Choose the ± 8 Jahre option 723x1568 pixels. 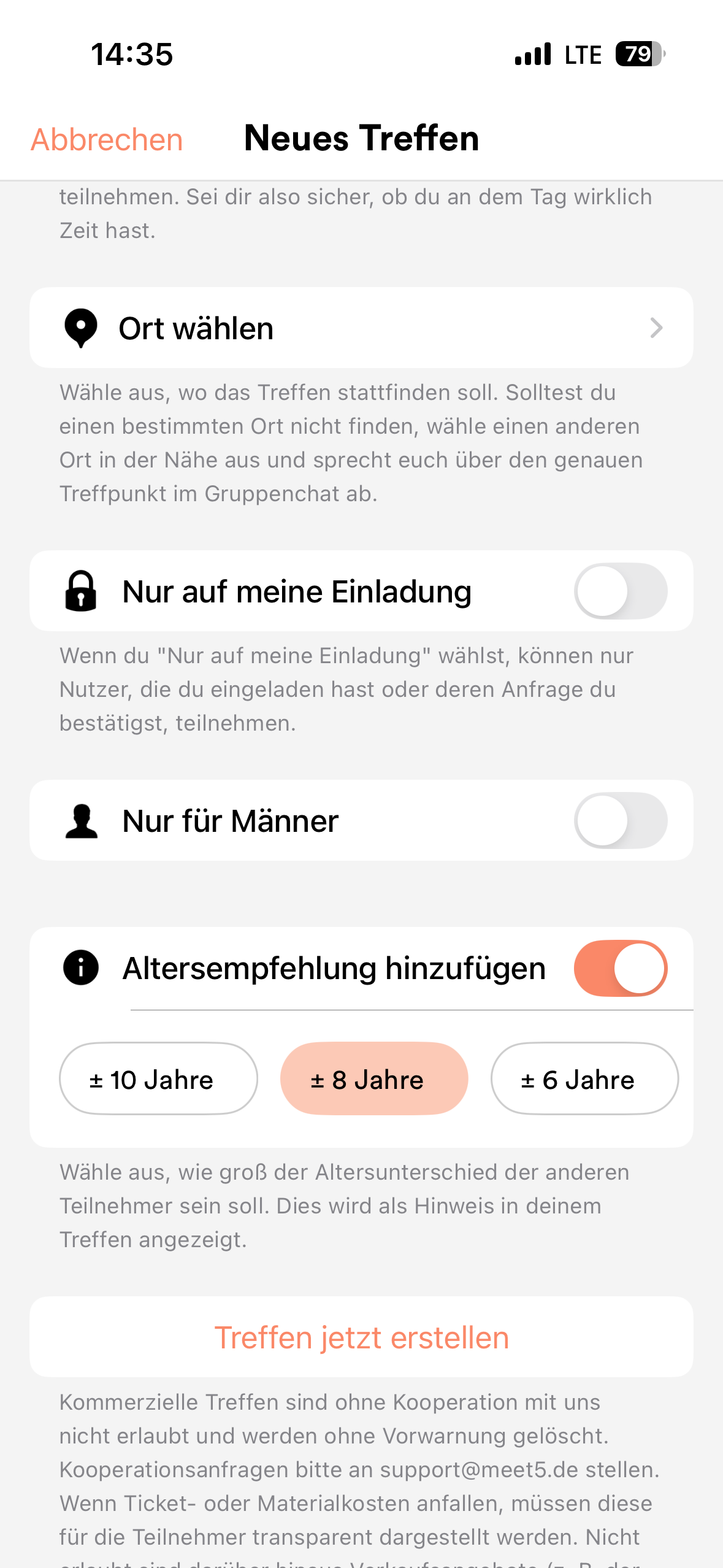(373, 1079)
